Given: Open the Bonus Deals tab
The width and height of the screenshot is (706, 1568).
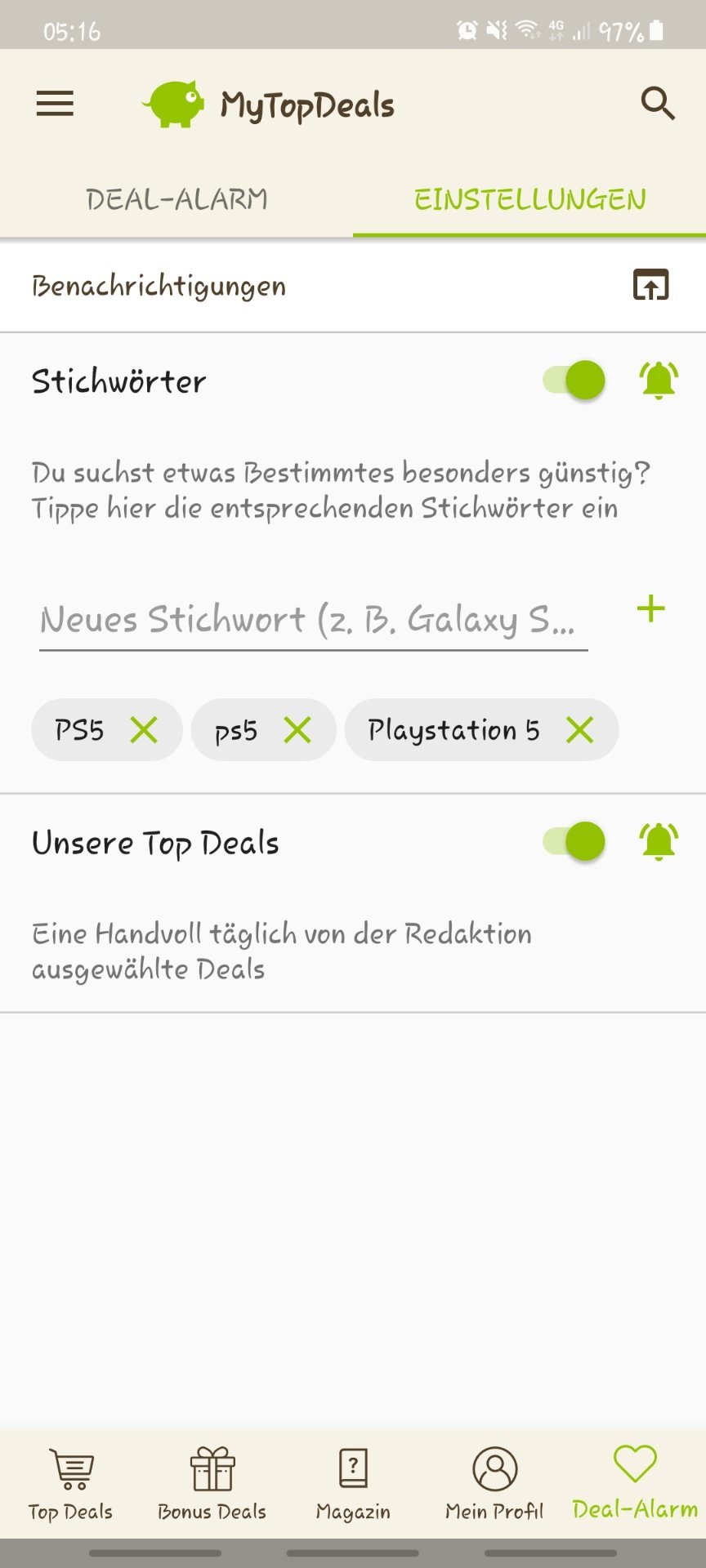Looking at the screenshot, I should [212, 1483].
